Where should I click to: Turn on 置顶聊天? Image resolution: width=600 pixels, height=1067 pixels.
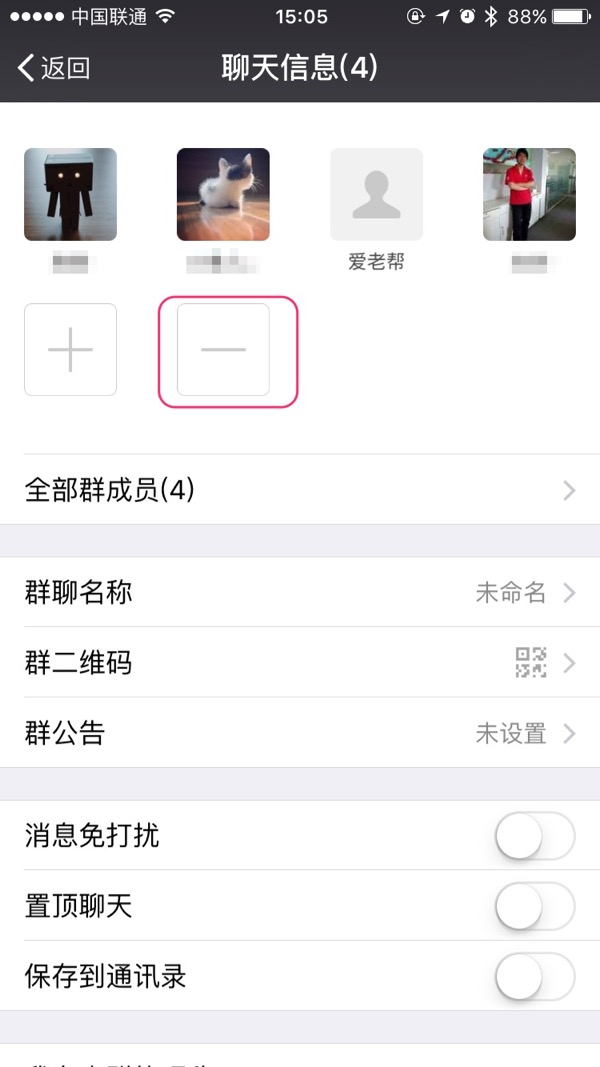point(535,906)
